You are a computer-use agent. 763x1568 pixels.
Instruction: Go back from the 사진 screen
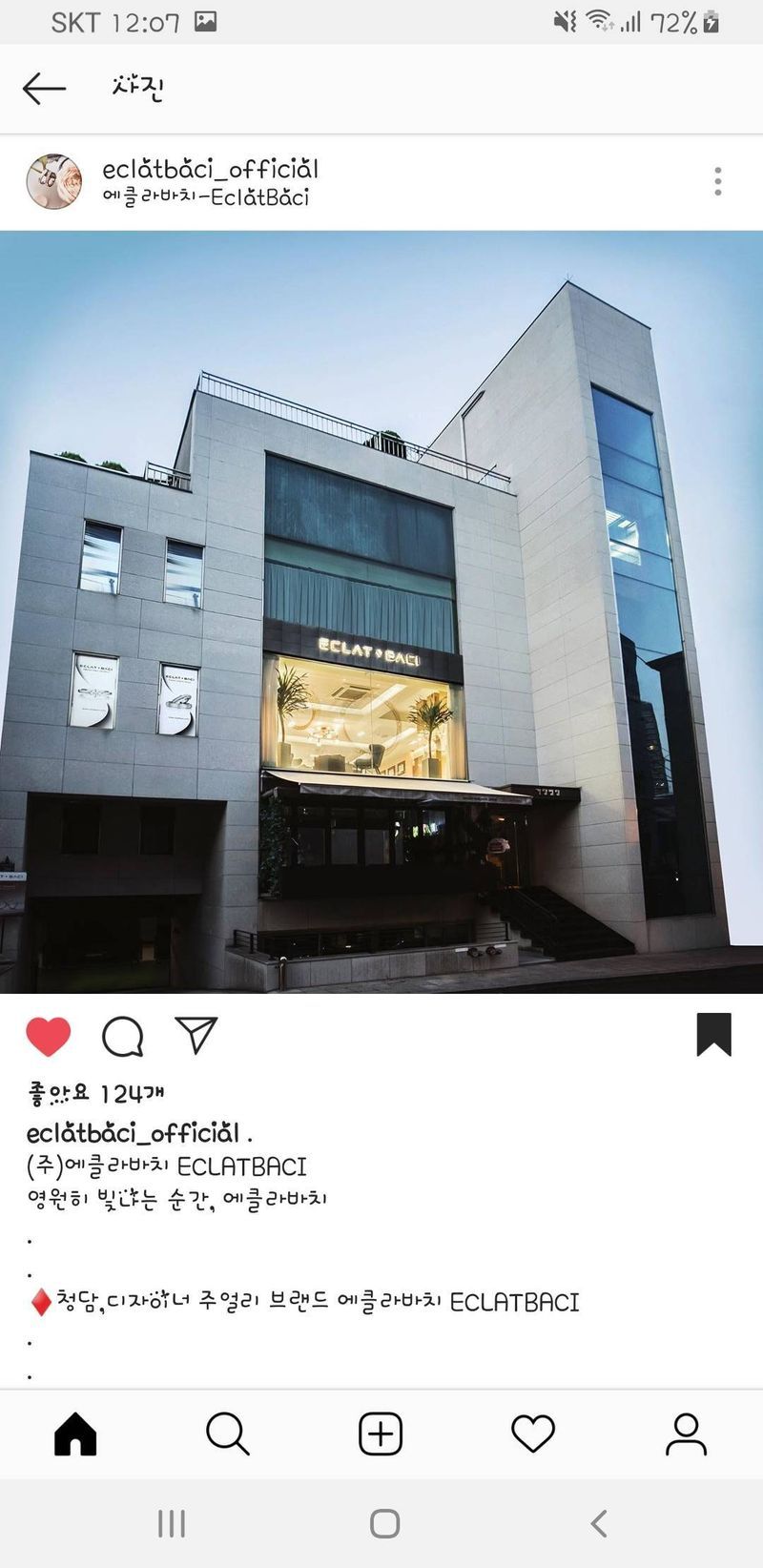(x=44, y=88)
